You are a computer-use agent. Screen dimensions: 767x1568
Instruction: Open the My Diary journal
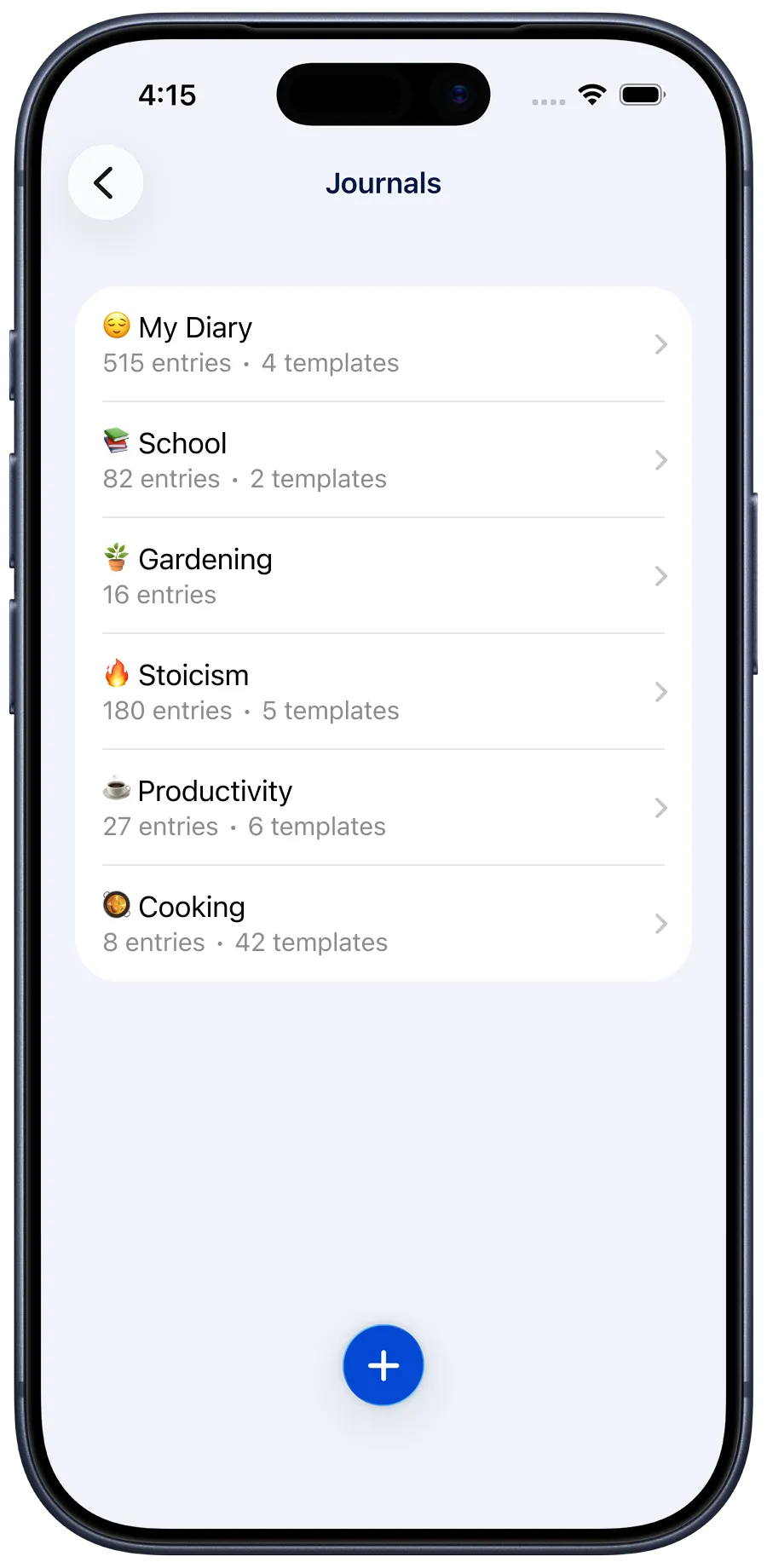point(383,344)
